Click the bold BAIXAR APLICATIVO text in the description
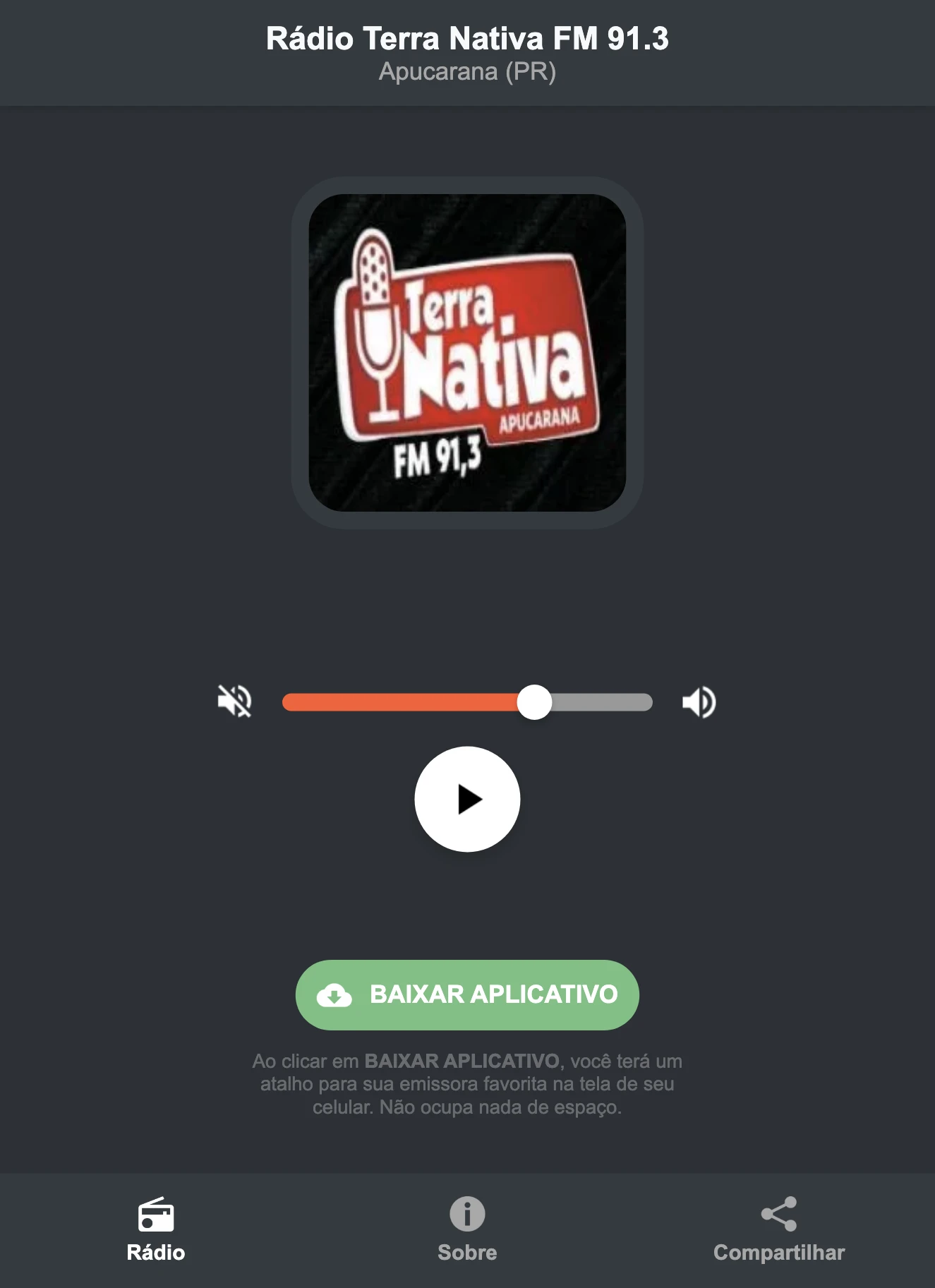The width and height of the screenshot is (935, 1288). coord(462,1061)
